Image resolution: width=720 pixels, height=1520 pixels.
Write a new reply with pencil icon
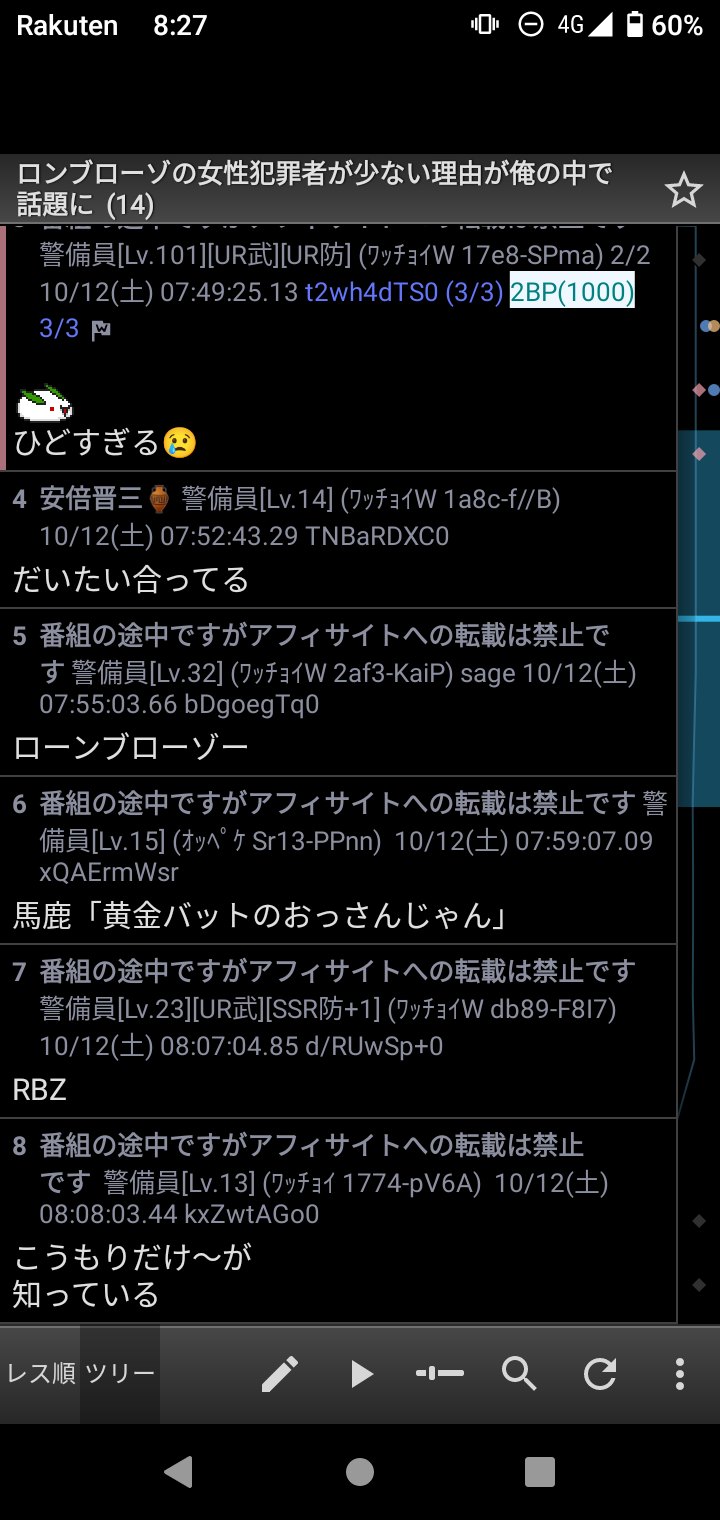(x=280, y=1374)
